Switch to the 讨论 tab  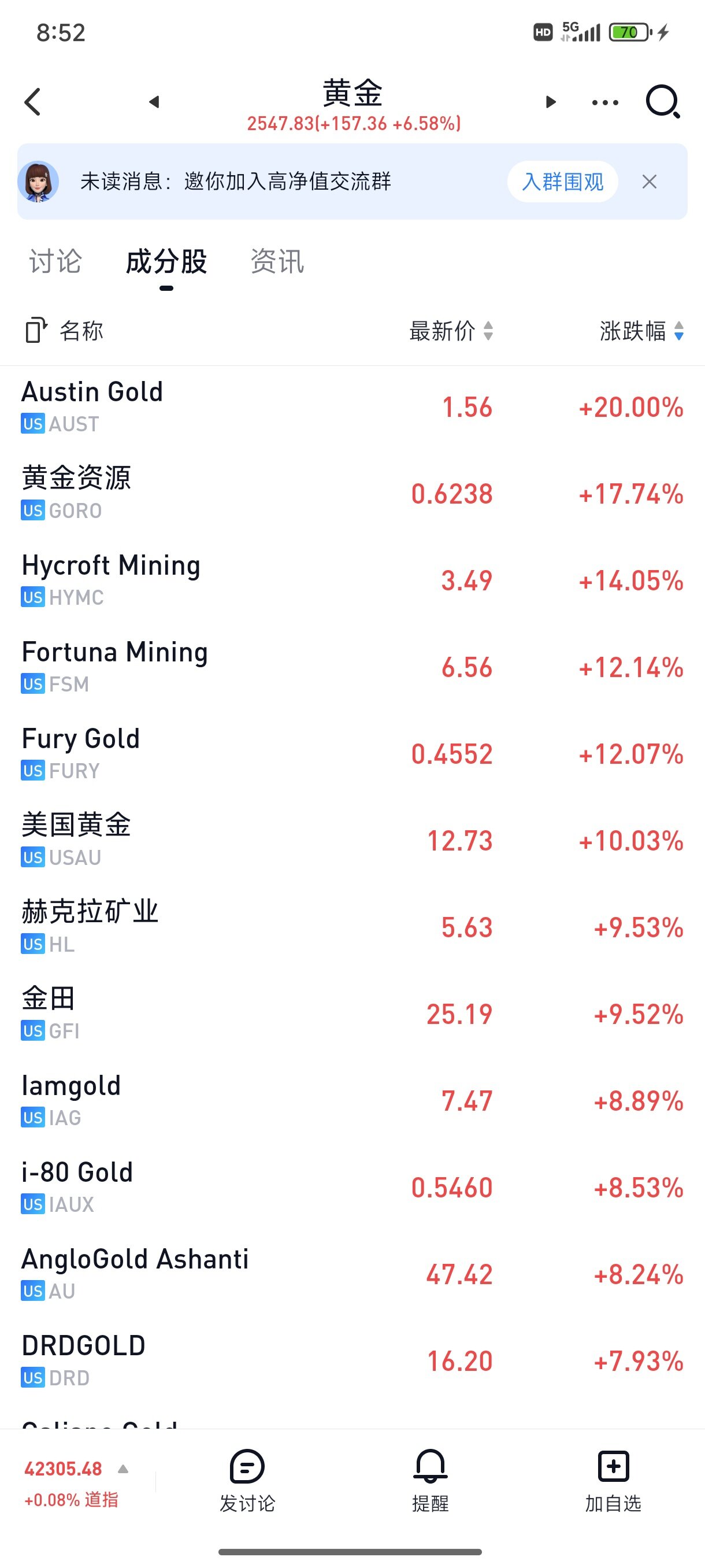coord(55,262)
